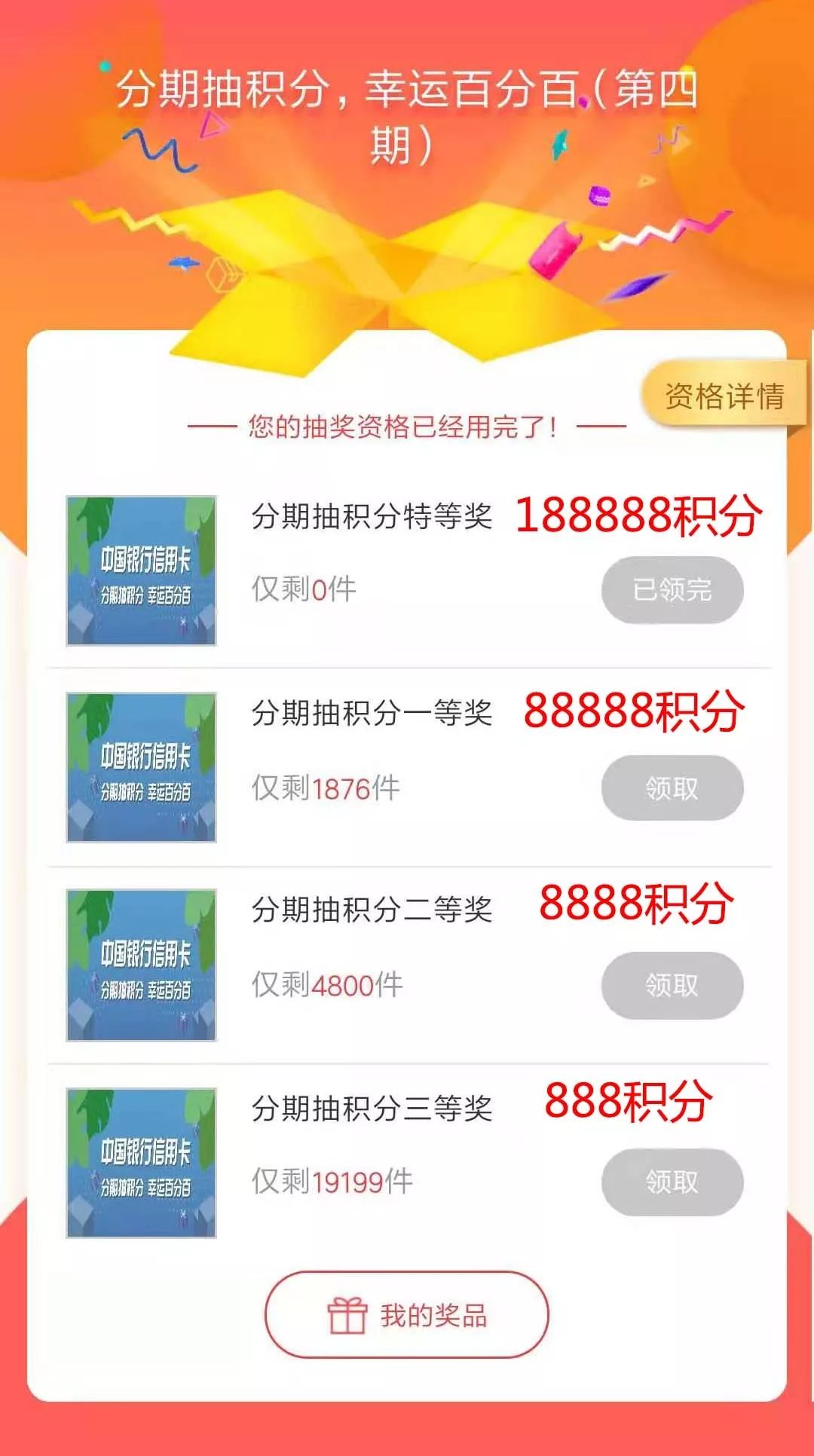Open the 二等奖 prize picture
The height and width of the screenshot is (1456, 814).
[142, 965]
